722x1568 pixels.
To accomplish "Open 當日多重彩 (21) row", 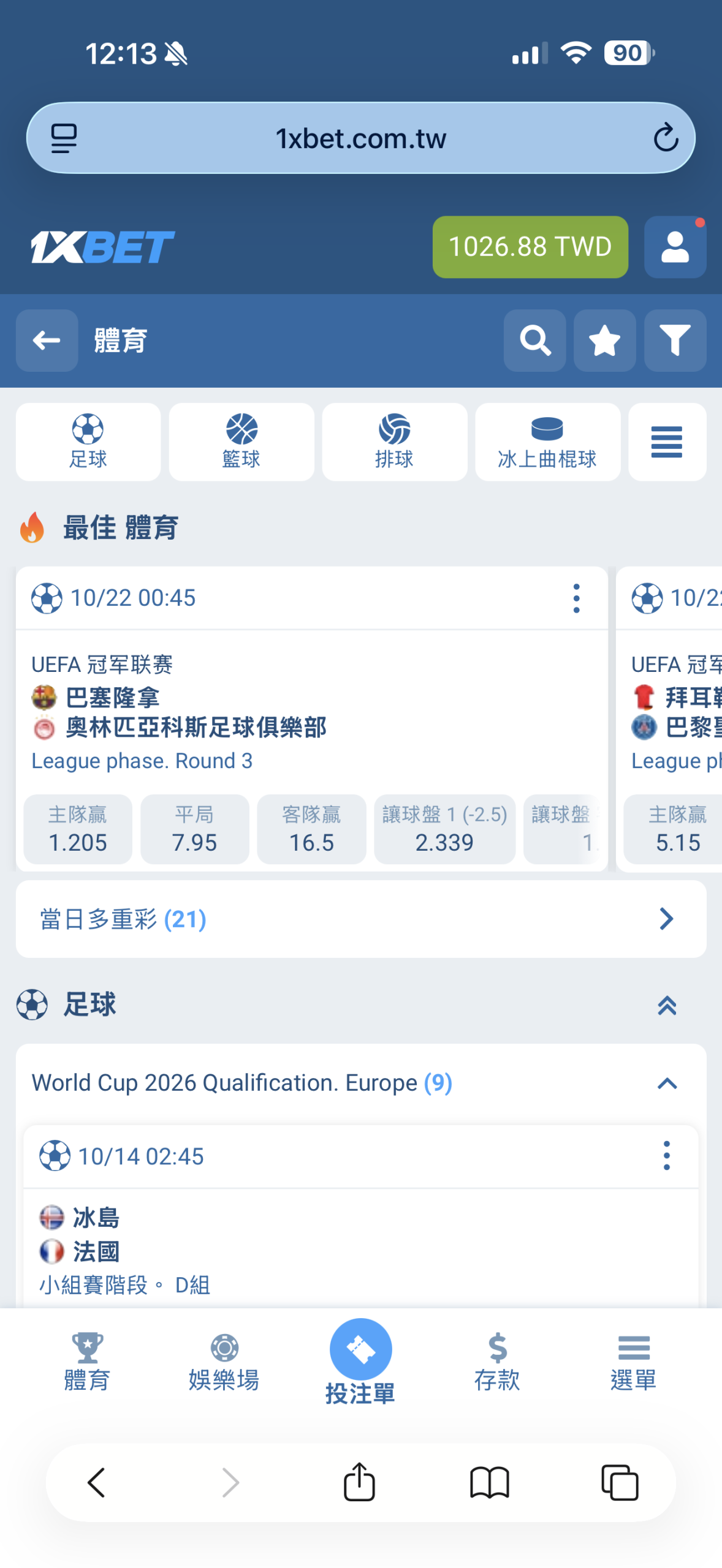I will click(360, 918).
